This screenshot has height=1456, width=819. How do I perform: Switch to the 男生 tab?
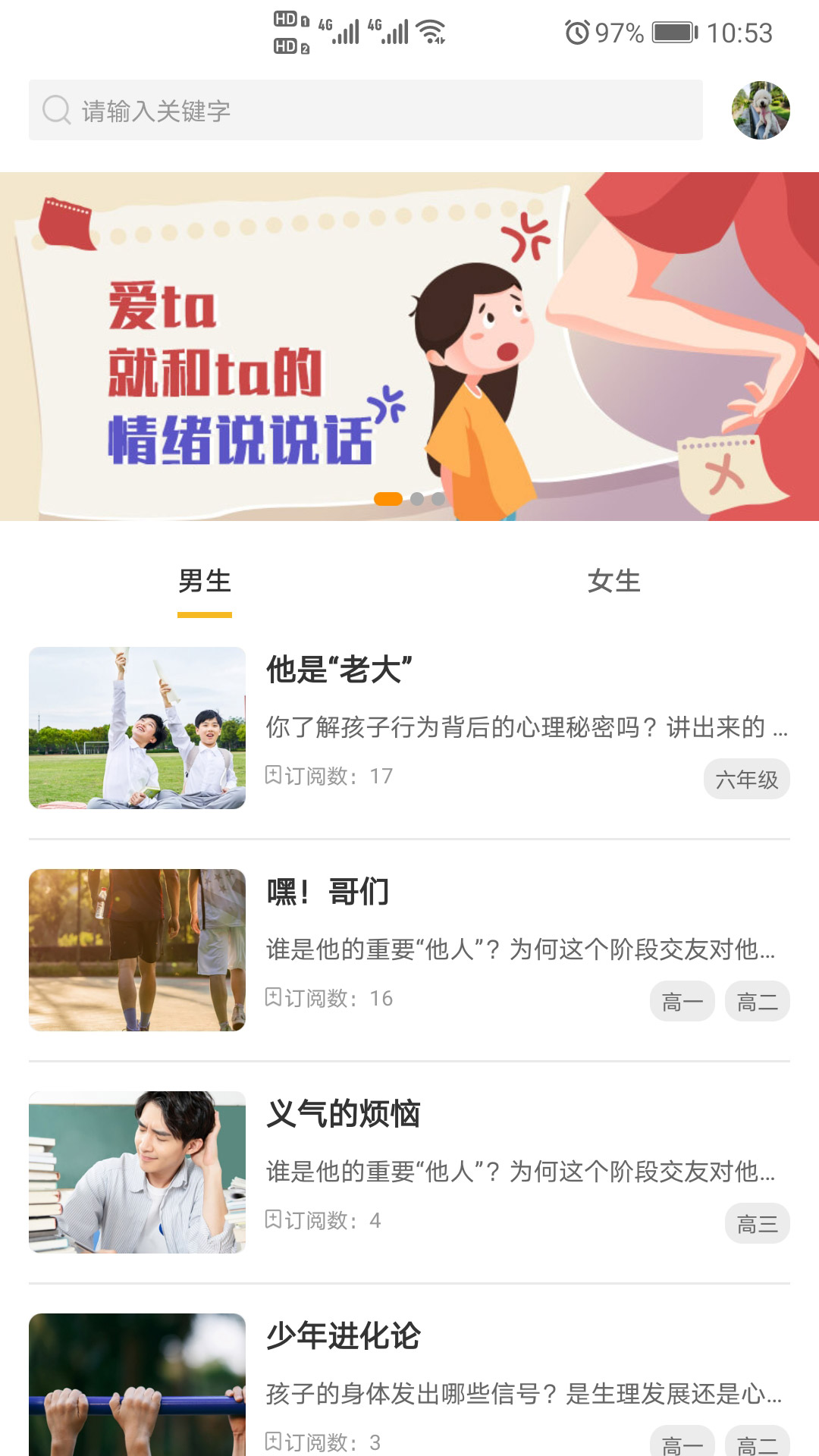[205, 582]
